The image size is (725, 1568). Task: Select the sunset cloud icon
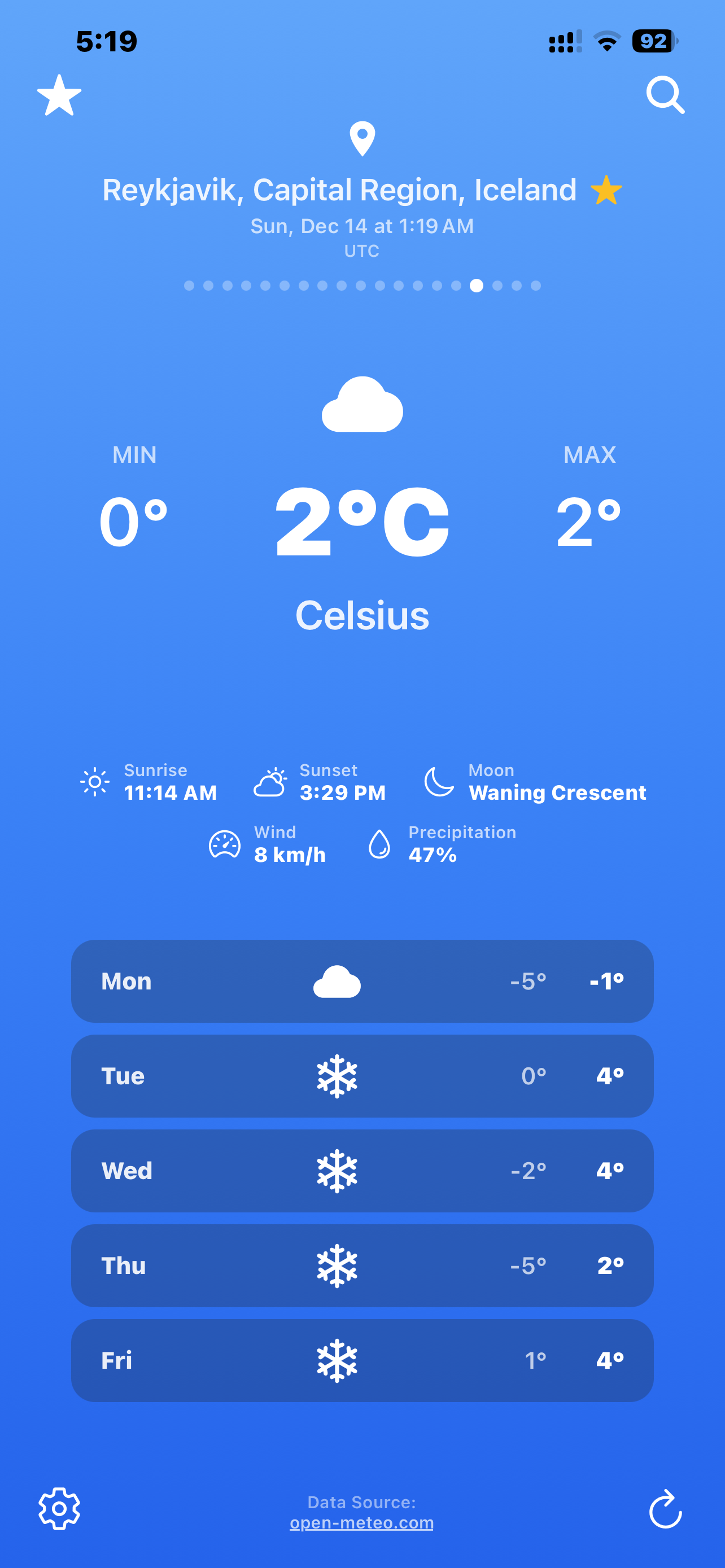pos(270,781)
